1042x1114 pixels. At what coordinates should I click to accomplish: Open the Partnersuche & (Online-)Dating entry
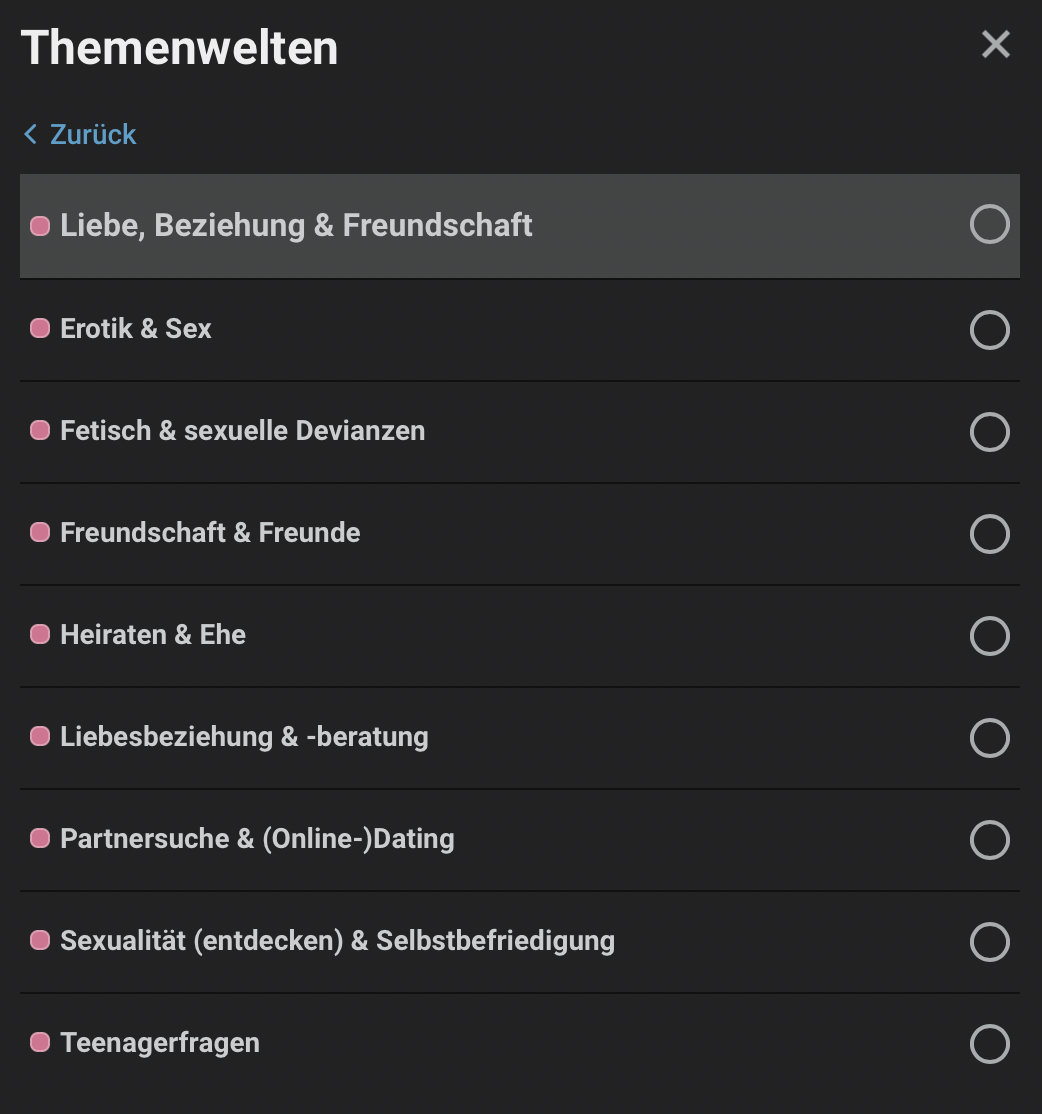pyautogui.click(x=257, y=839)
